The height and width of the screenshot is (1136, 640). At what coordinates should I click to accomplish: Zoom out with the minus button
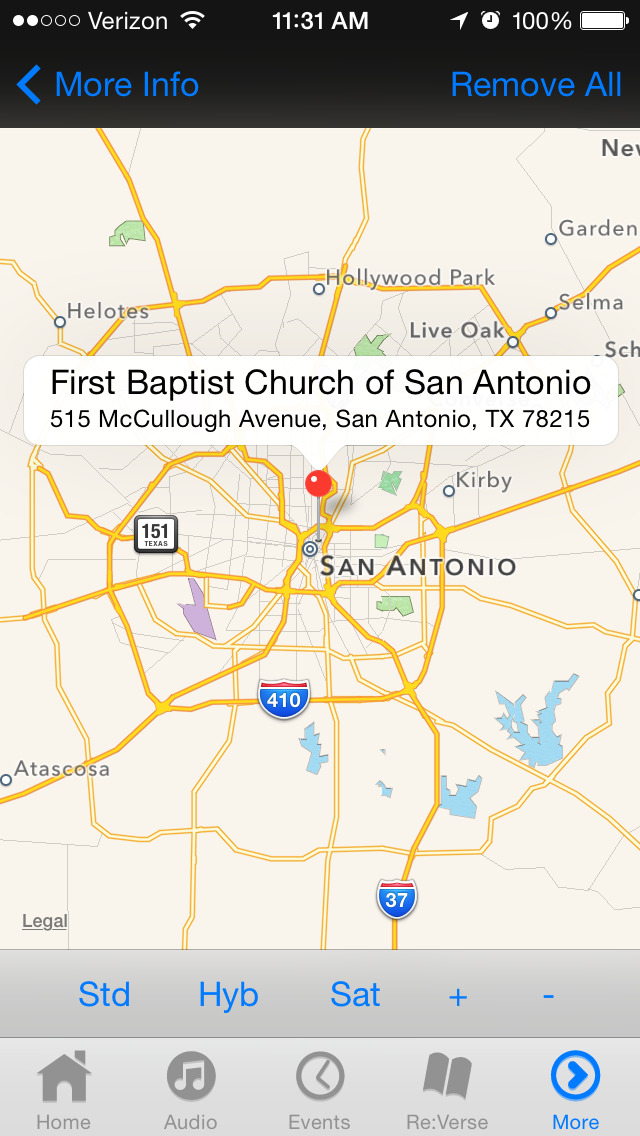(x=549, y=996)
